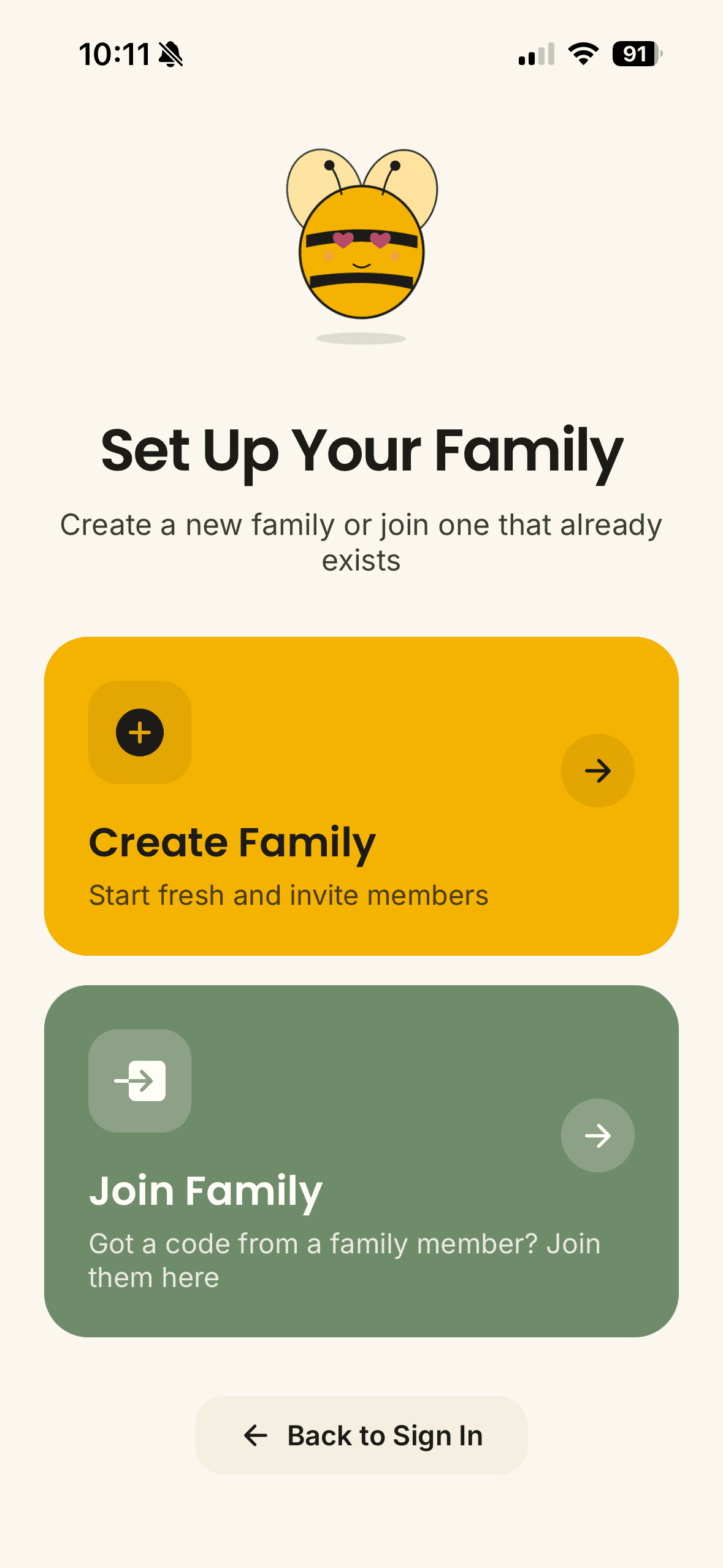Viewport: 723px width, 1568px height.
Task: Select the cellular signal indicator
Action: (535, 55)
